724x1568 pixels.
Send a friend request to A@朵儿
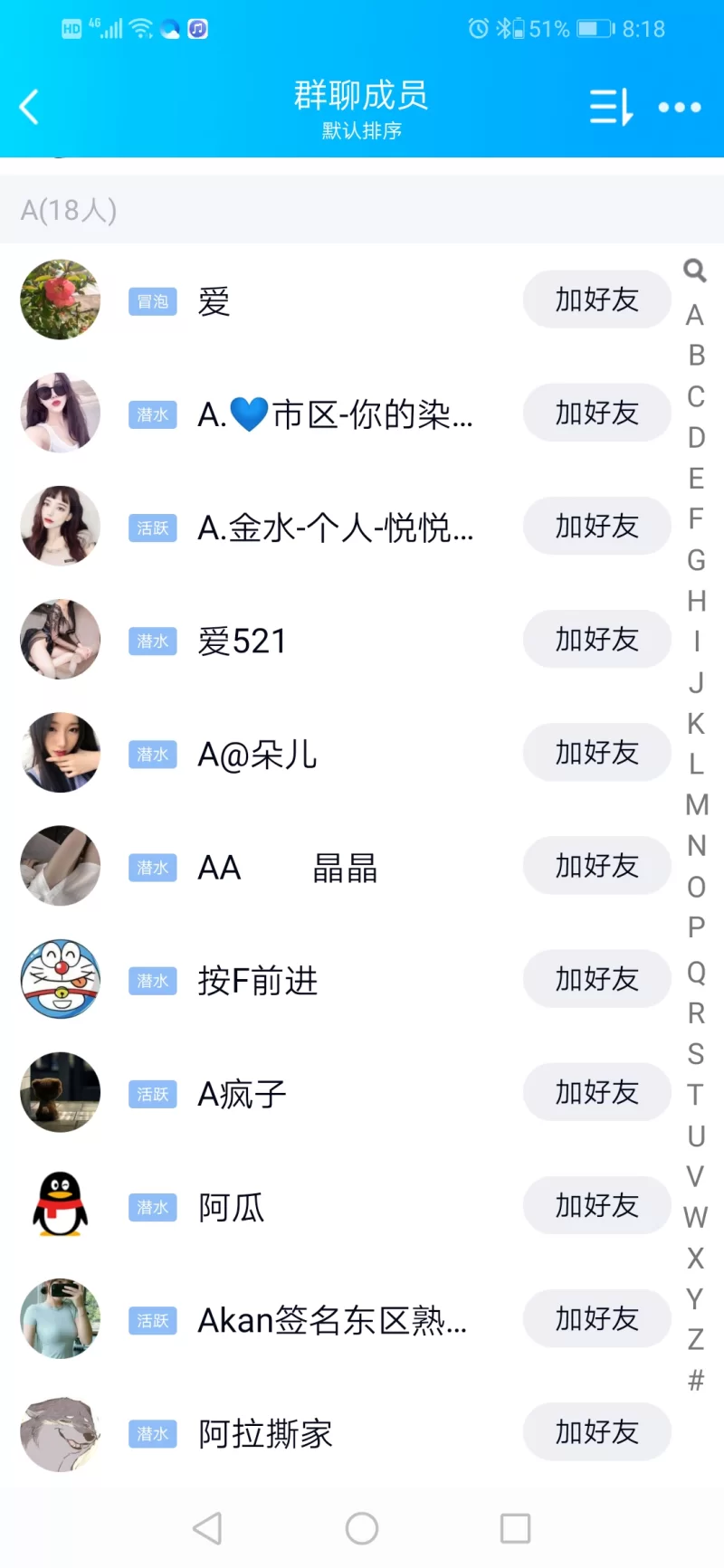tap(596, 753)
